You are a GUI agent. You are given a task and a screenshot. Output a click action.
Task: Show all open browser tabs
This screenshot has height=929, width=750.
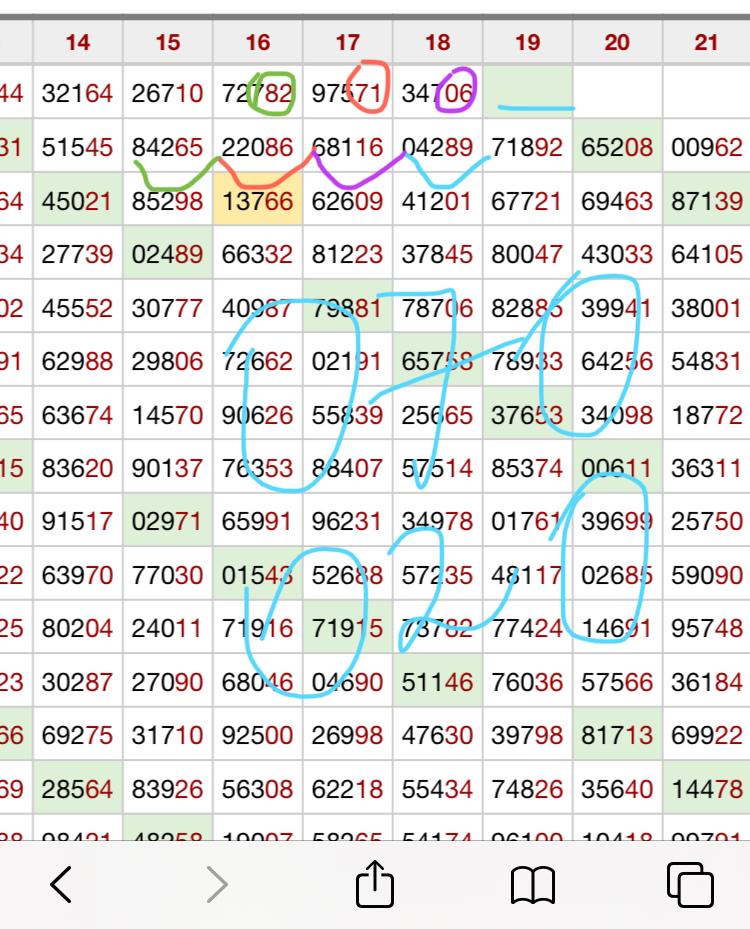690,885
